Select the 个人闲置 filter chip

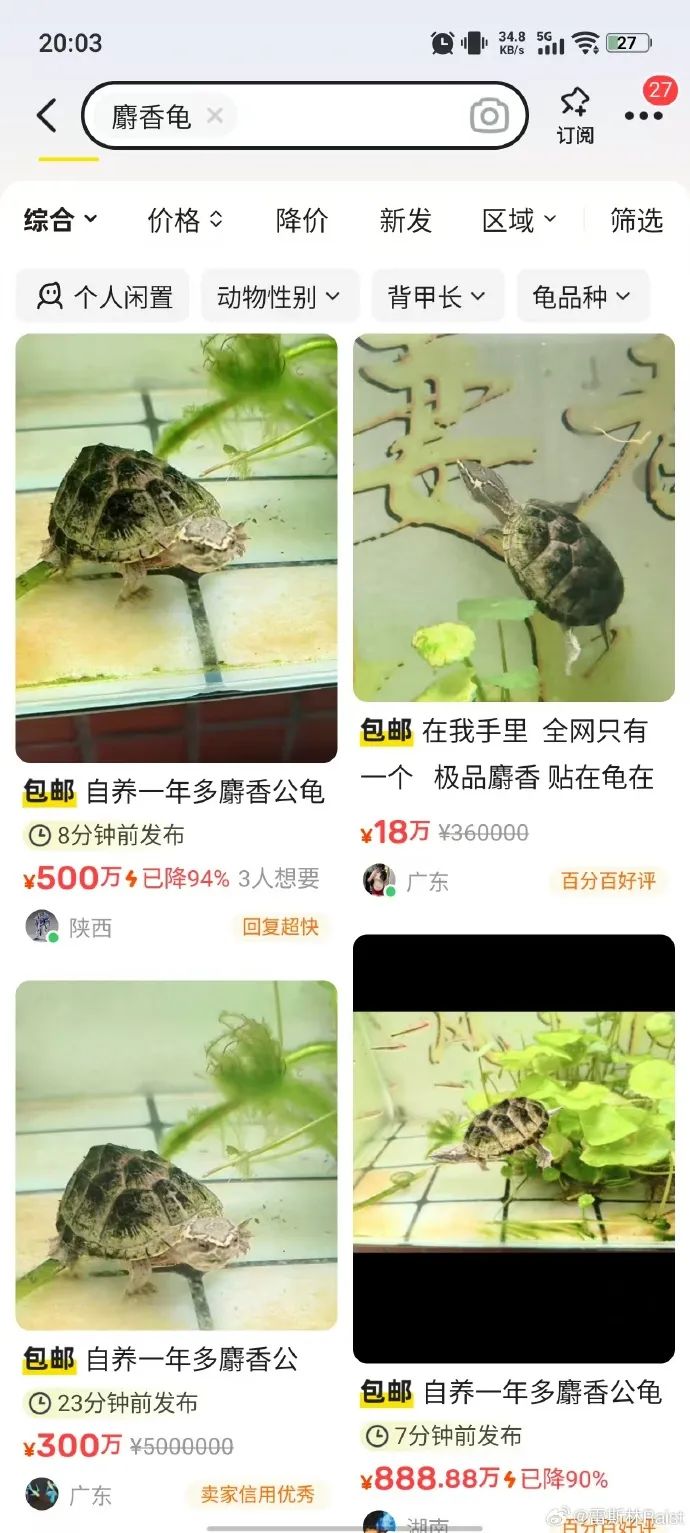[x=104, y=296]
